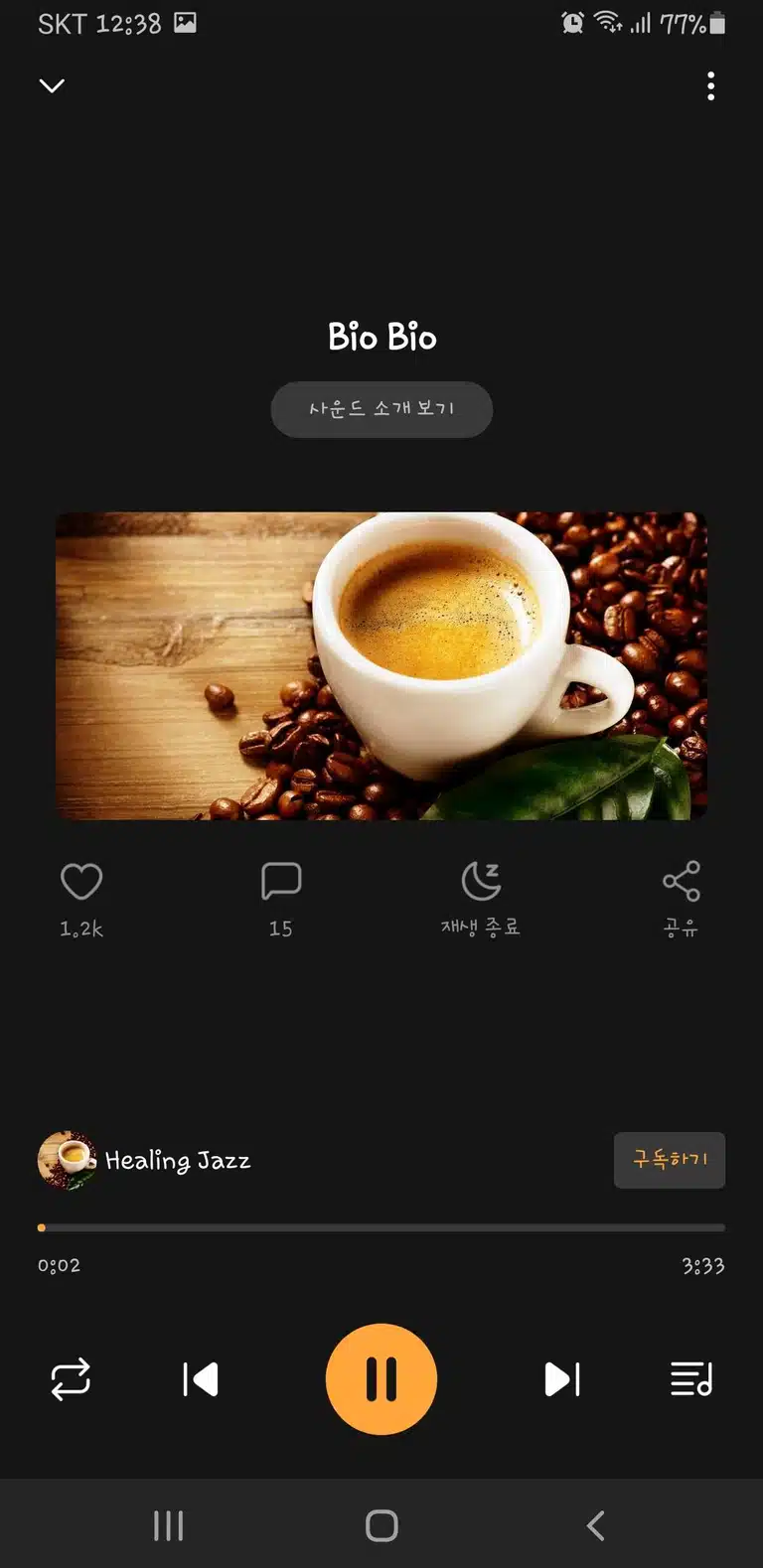
Task: Seek on the playback progress bar
Action: 381,1228
